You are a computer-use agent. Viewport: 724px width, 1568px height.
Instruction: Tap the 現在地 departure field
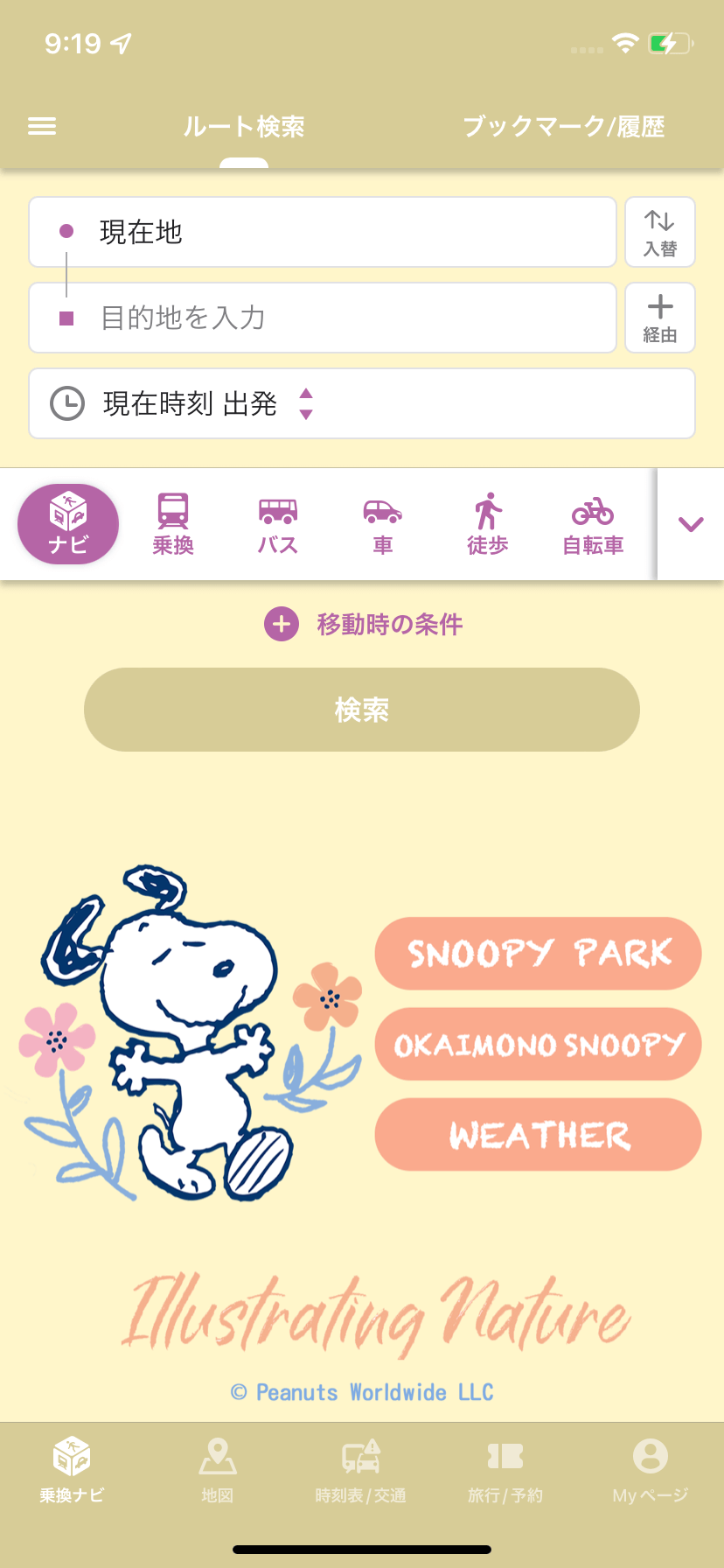322,232
